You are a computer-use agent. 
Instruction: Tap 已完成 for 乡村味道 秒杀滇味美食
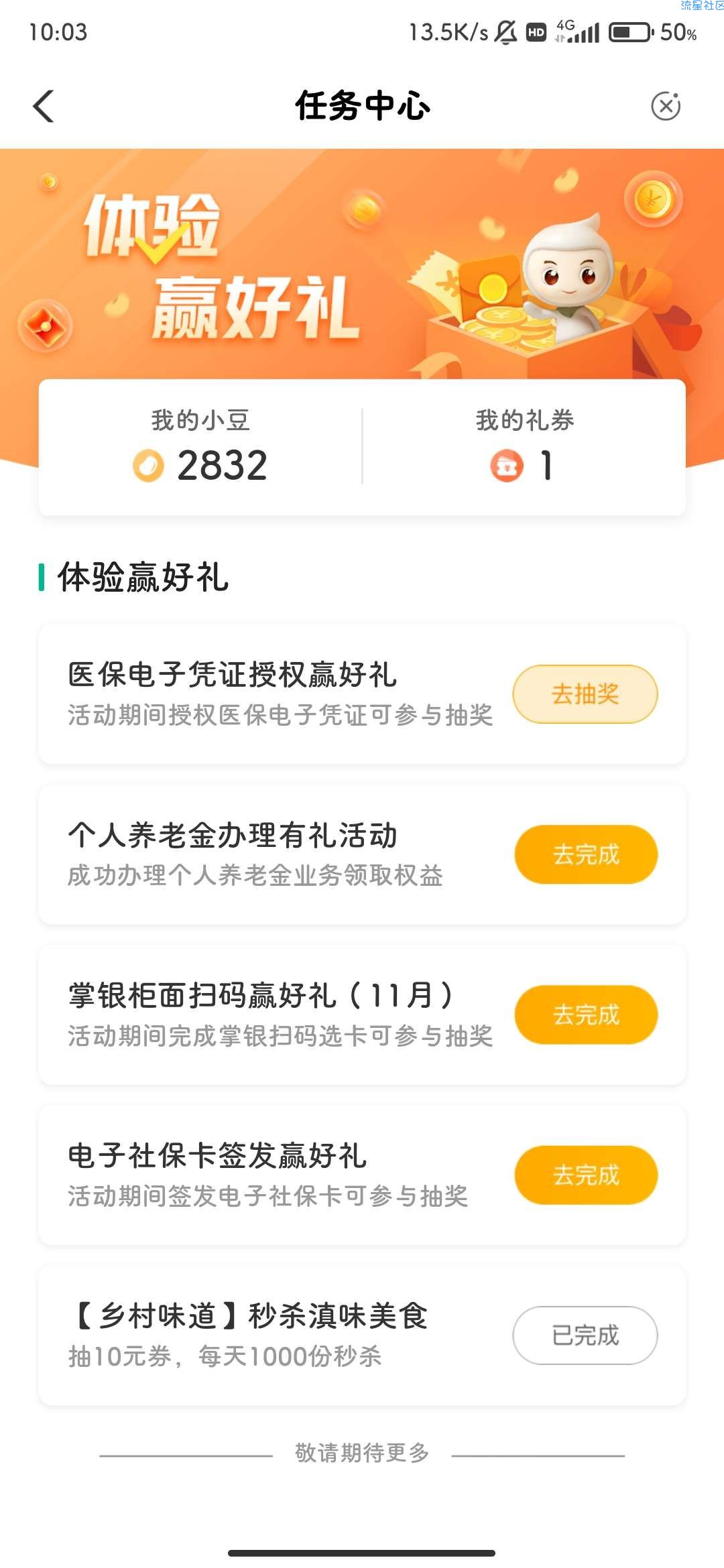click(585, 1335)
